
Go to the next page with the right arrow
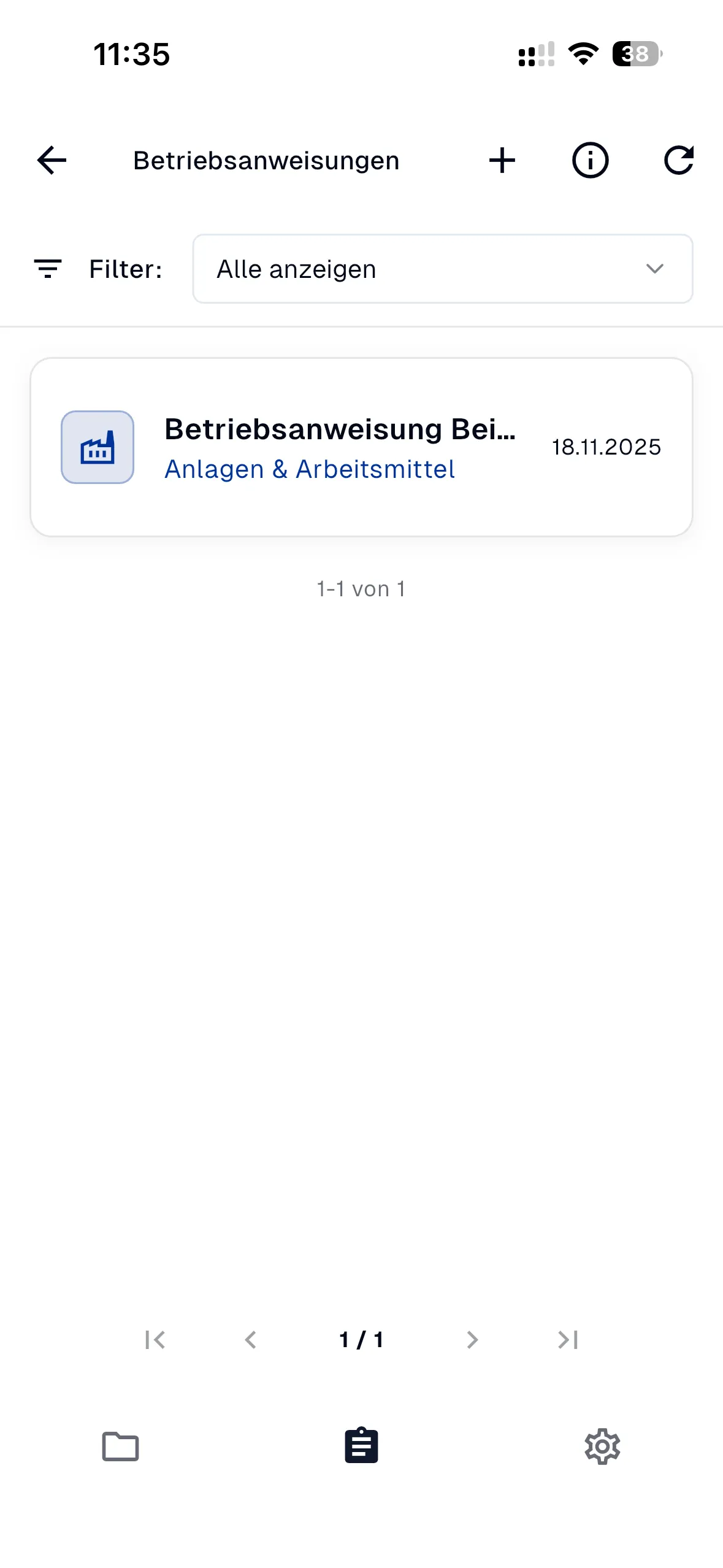pyautogui.click(x=472, y=1339)
